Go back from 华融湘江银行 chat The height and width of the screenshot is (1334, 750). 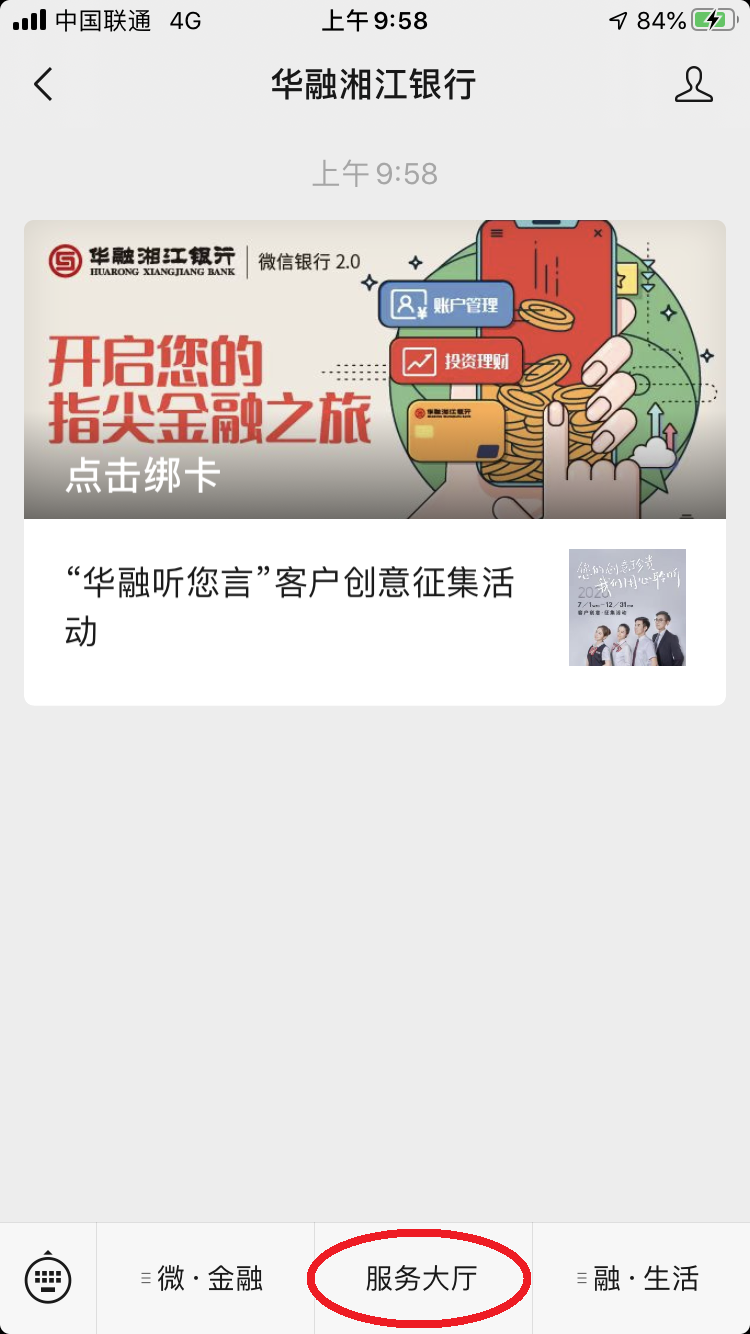click(42, 85)
